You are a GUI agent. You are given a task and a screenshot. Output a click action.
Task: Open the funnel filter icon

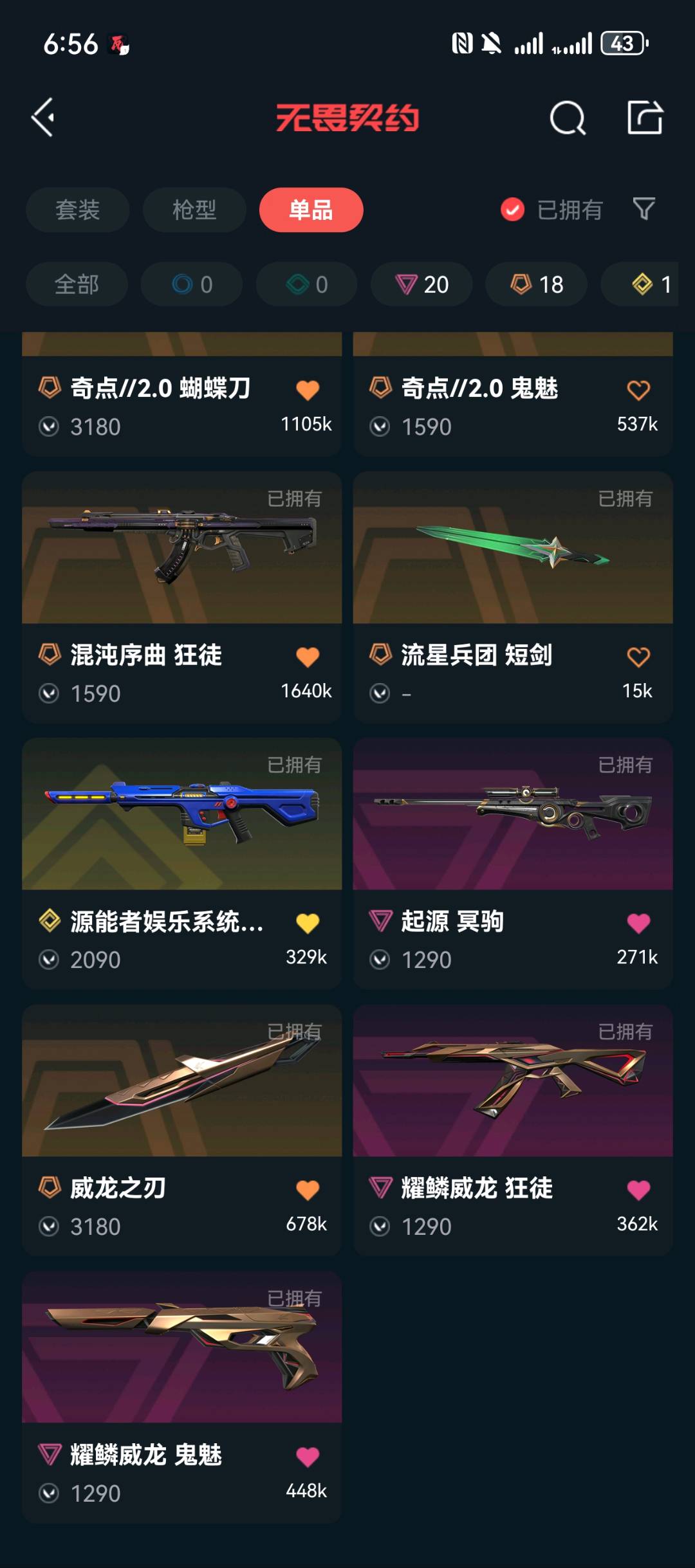(644, 208)
